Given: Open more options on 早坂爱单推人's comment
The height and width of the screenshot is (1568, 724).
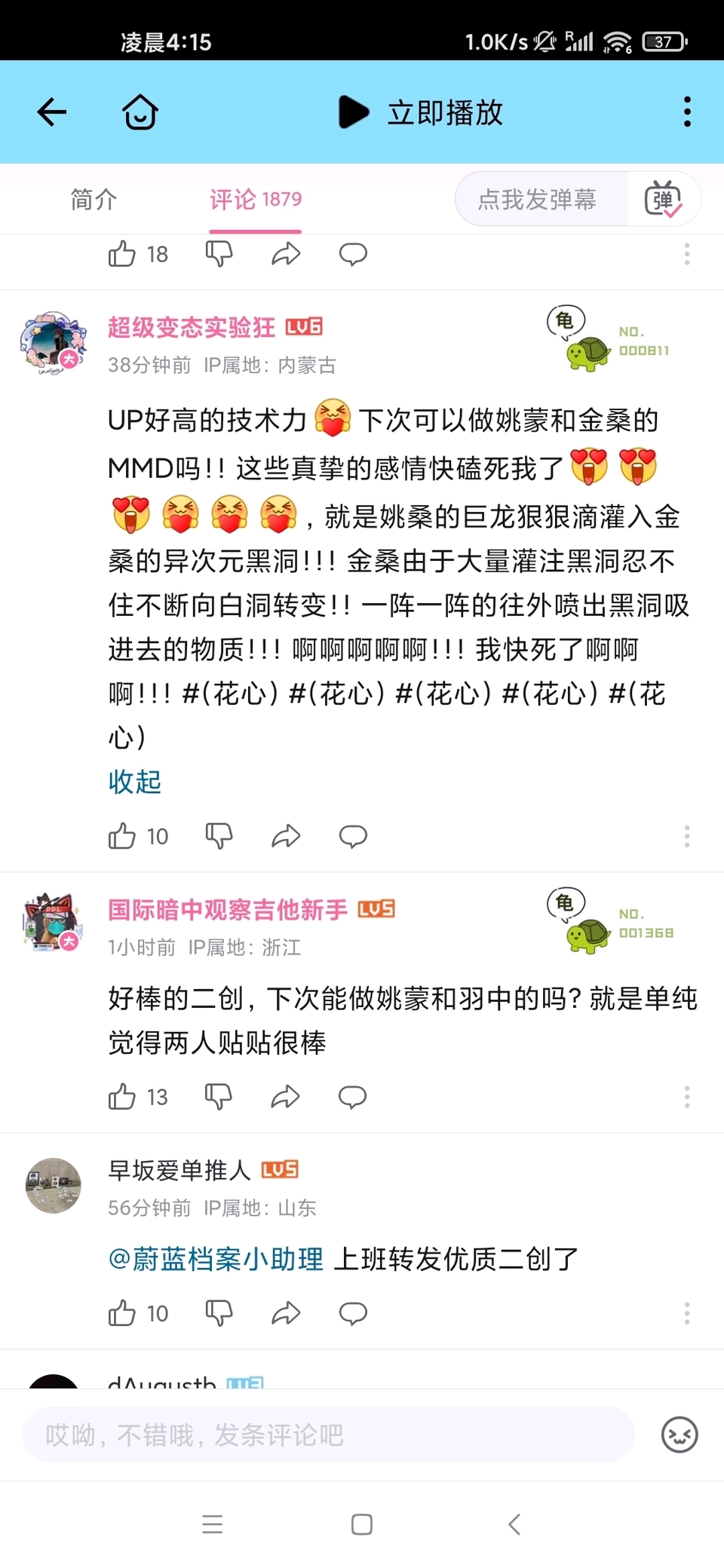Looking at the screenshot, I should pyautogui.click(x=686, y=1314).
